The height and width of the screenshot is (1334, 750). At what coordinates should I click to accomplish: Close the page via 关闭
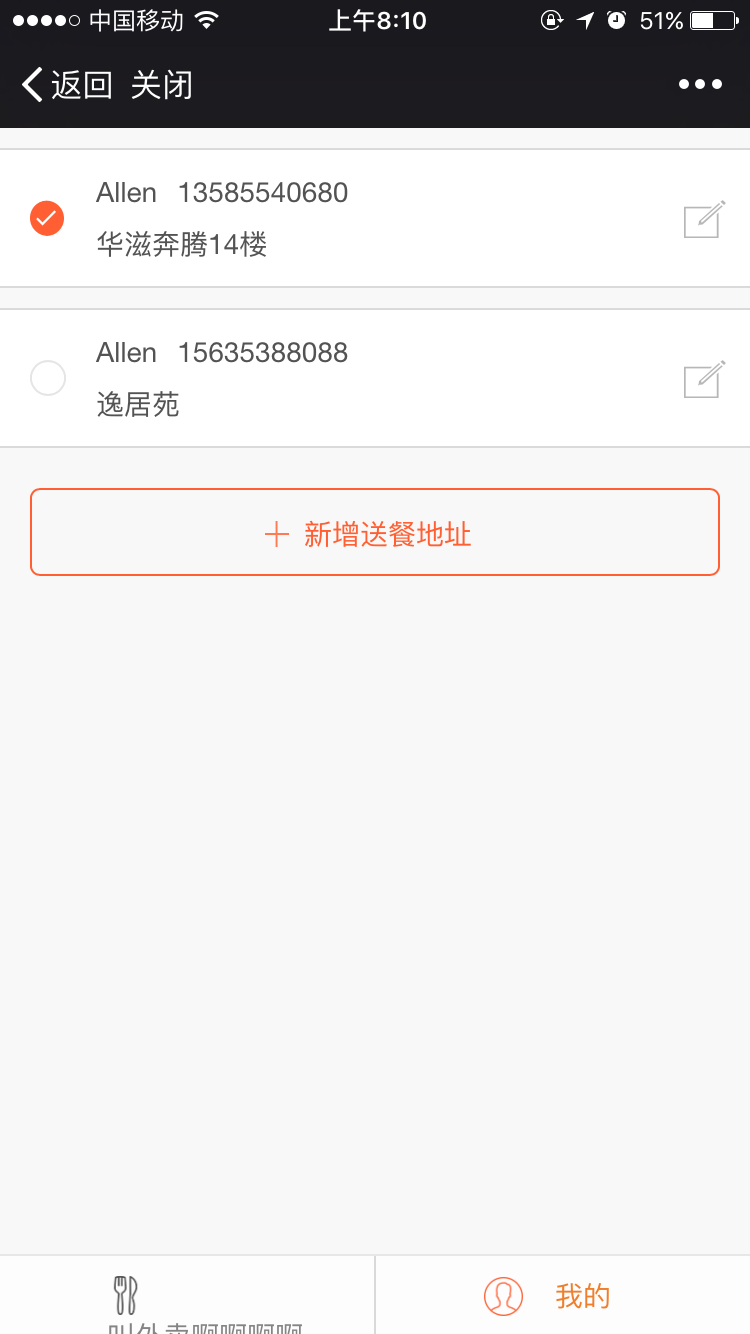click(x=161, y=85)
